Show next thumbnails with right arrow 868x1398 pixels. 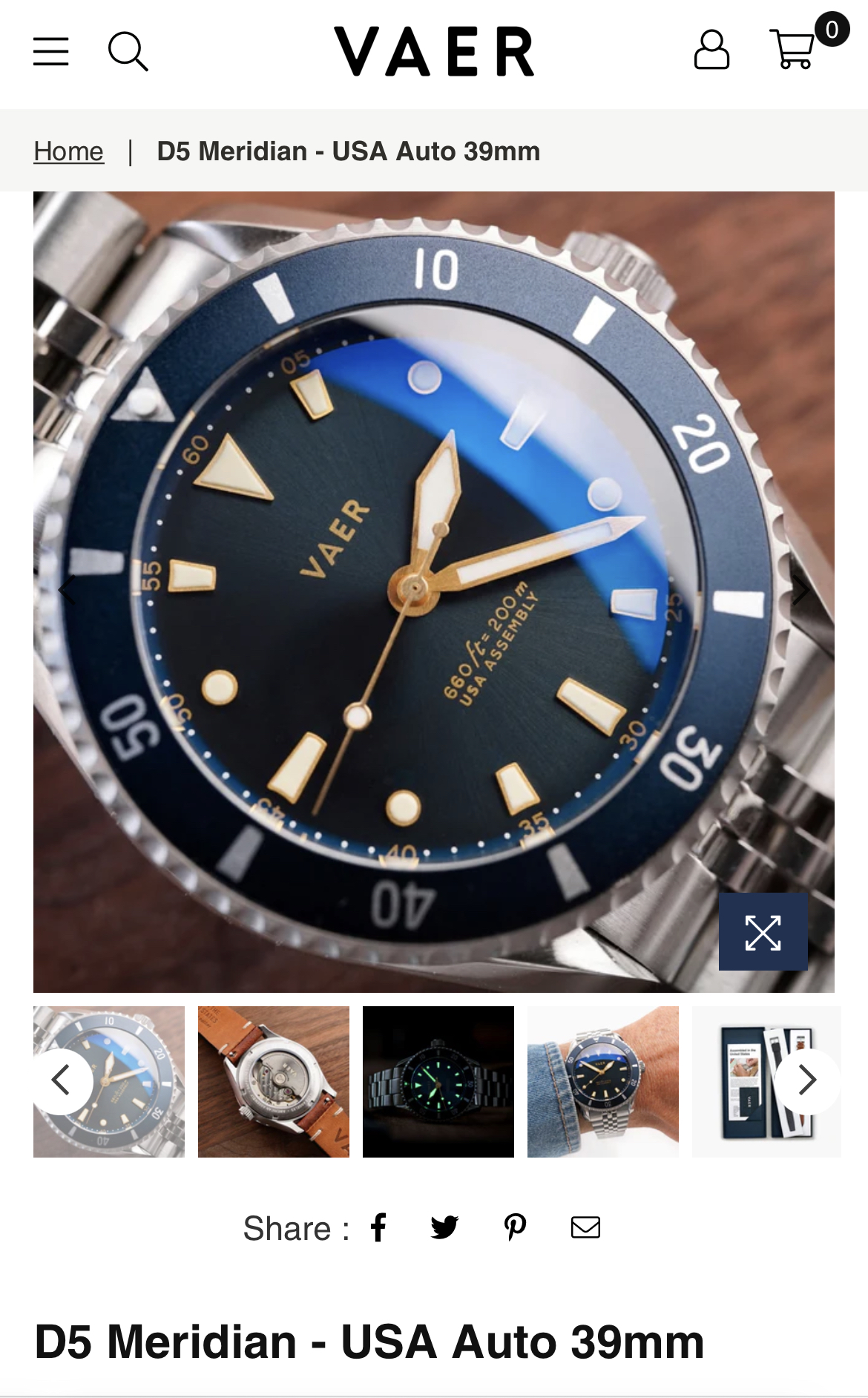pos(806,1080)
